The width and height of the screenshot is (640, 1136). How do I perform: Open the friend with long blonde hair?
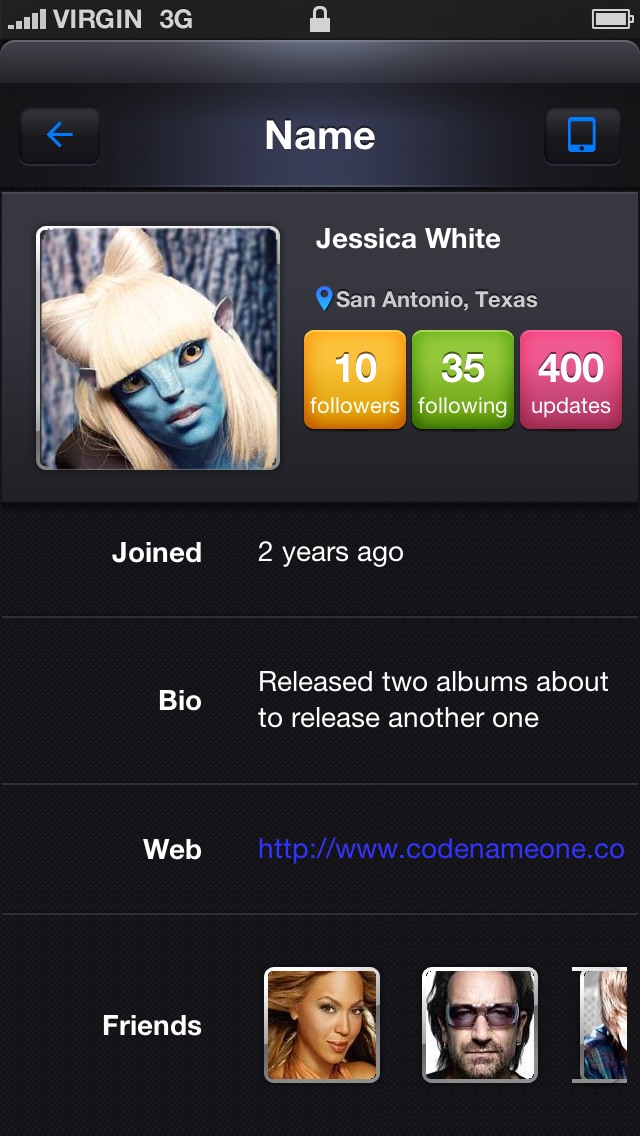click(322, 1025)
